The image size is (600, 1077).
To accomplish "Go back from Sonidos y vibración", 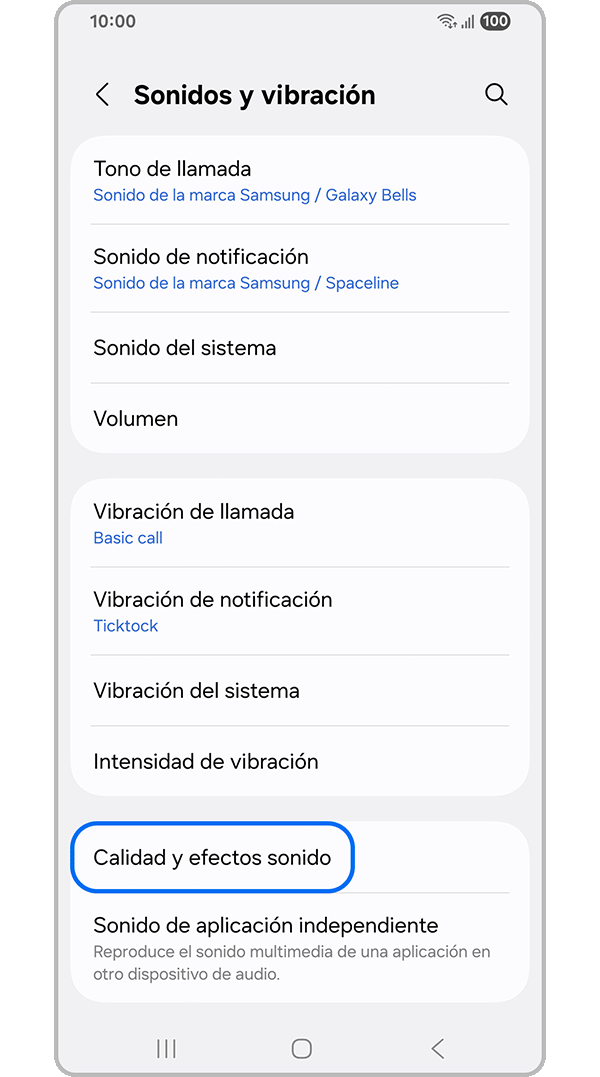I will (x=102, y=95).
